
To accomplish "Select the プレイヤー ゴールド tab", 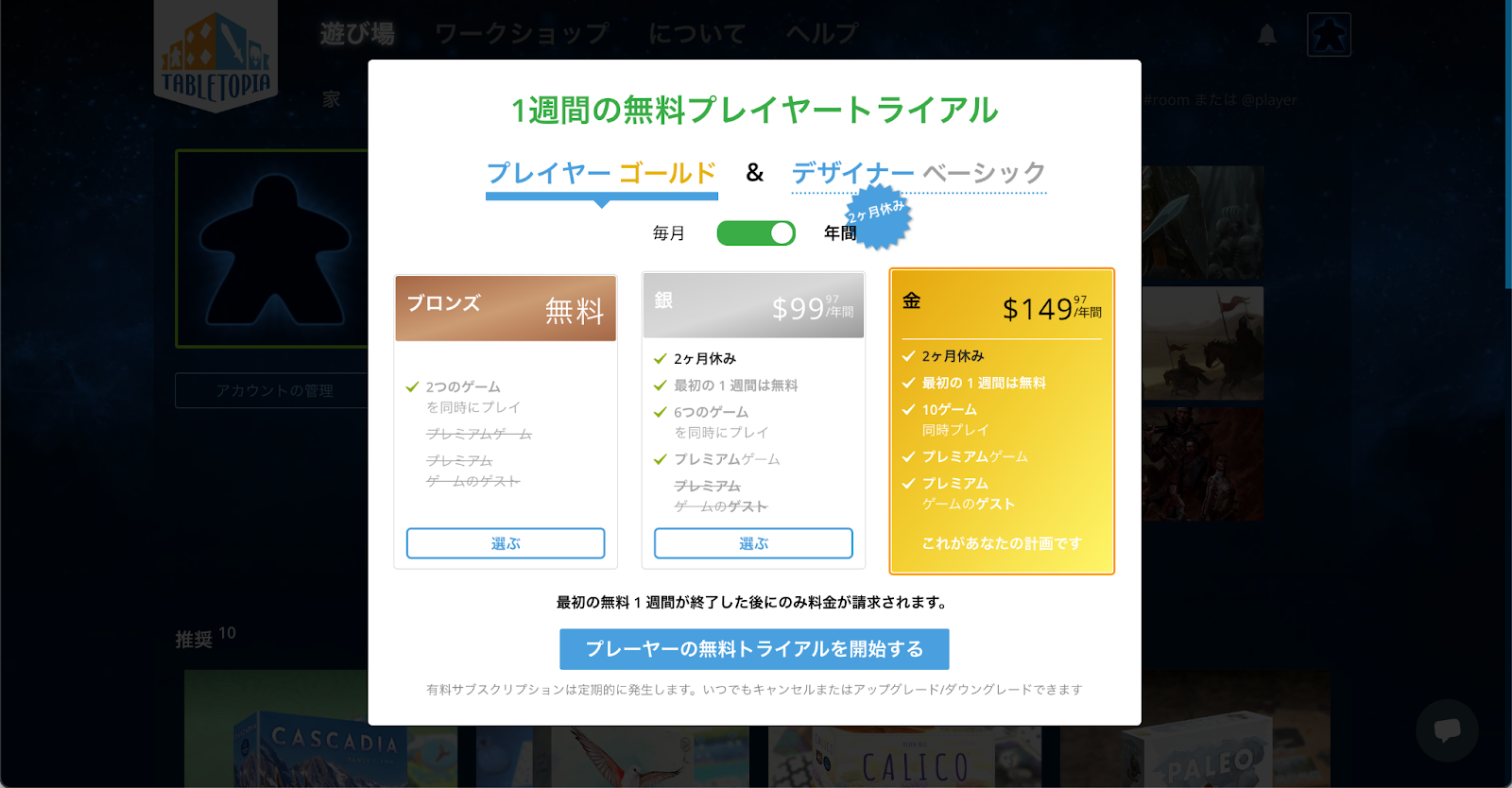I will [601, 173].
